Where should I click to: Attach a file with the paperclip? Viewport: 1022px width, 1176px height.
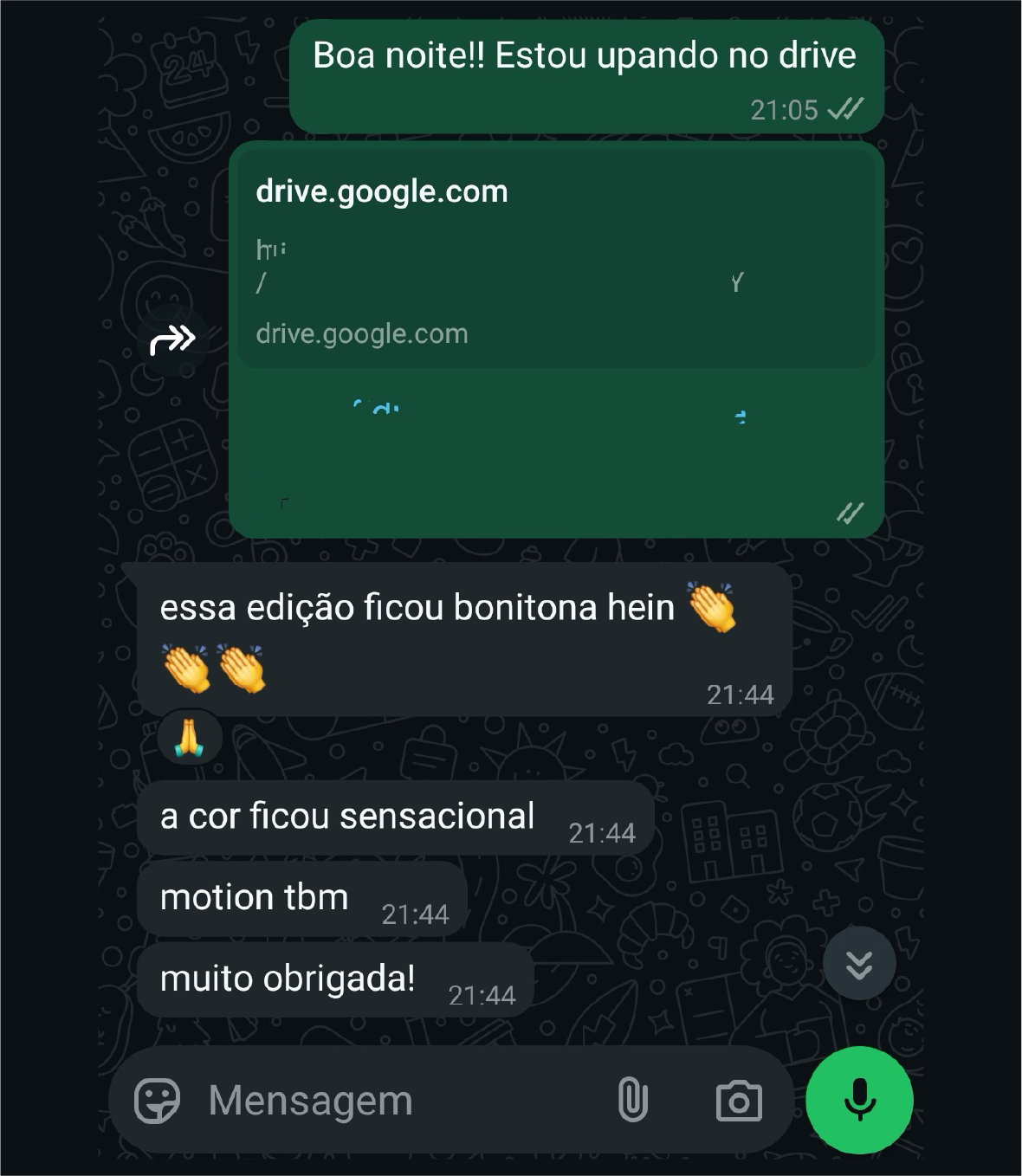(632, 1101)
